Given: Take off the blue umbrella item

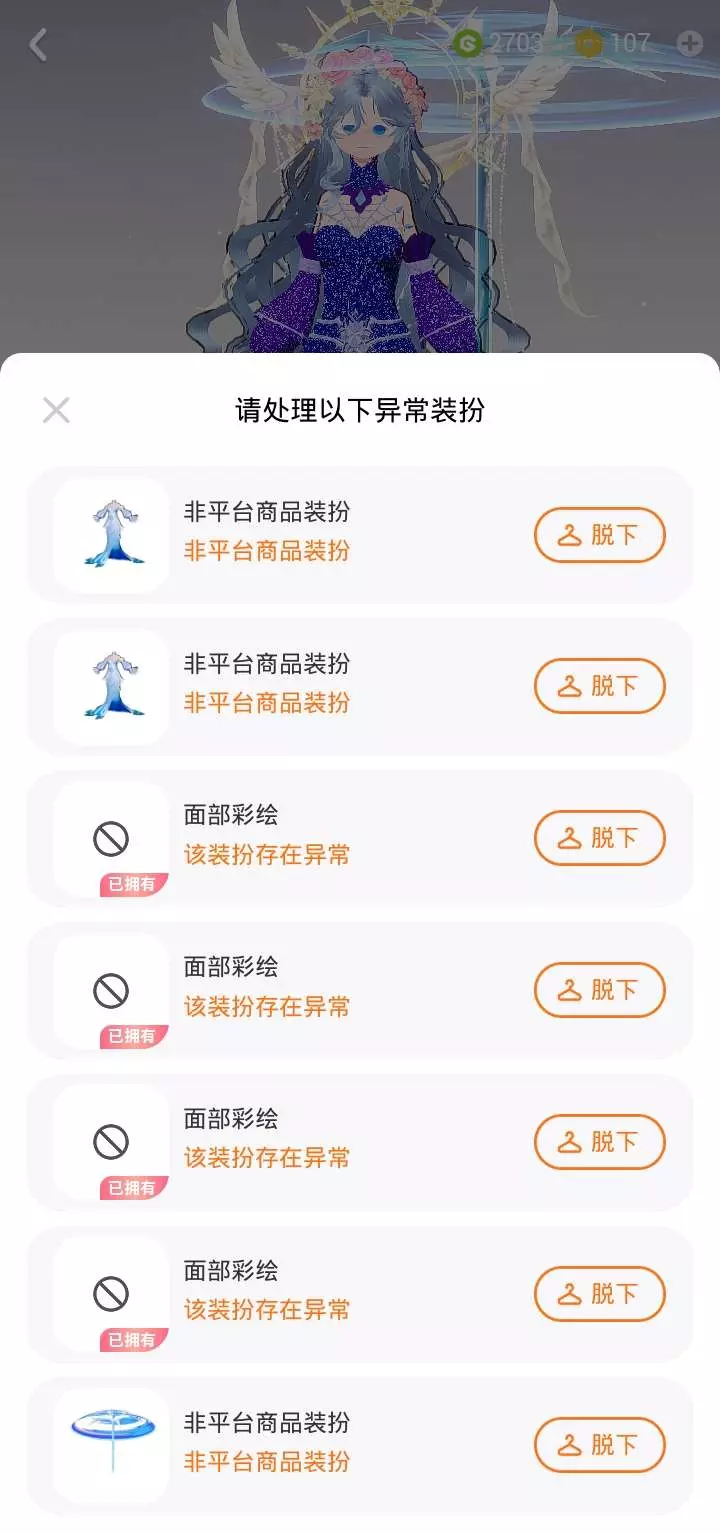Looking at the screenshot, I should (x=599, y=1445).
